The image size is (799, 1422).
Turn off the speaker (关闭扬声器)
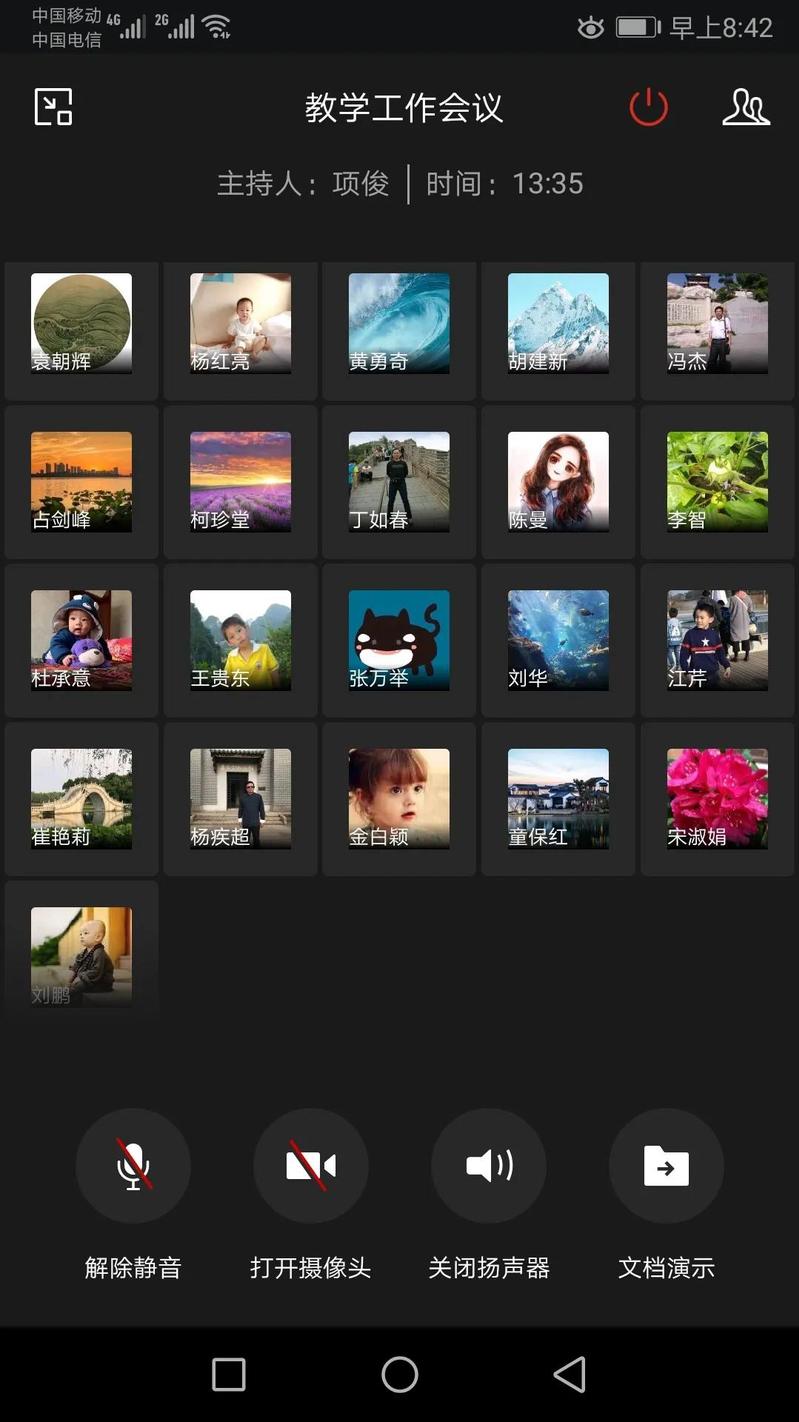coord(489,1166)
